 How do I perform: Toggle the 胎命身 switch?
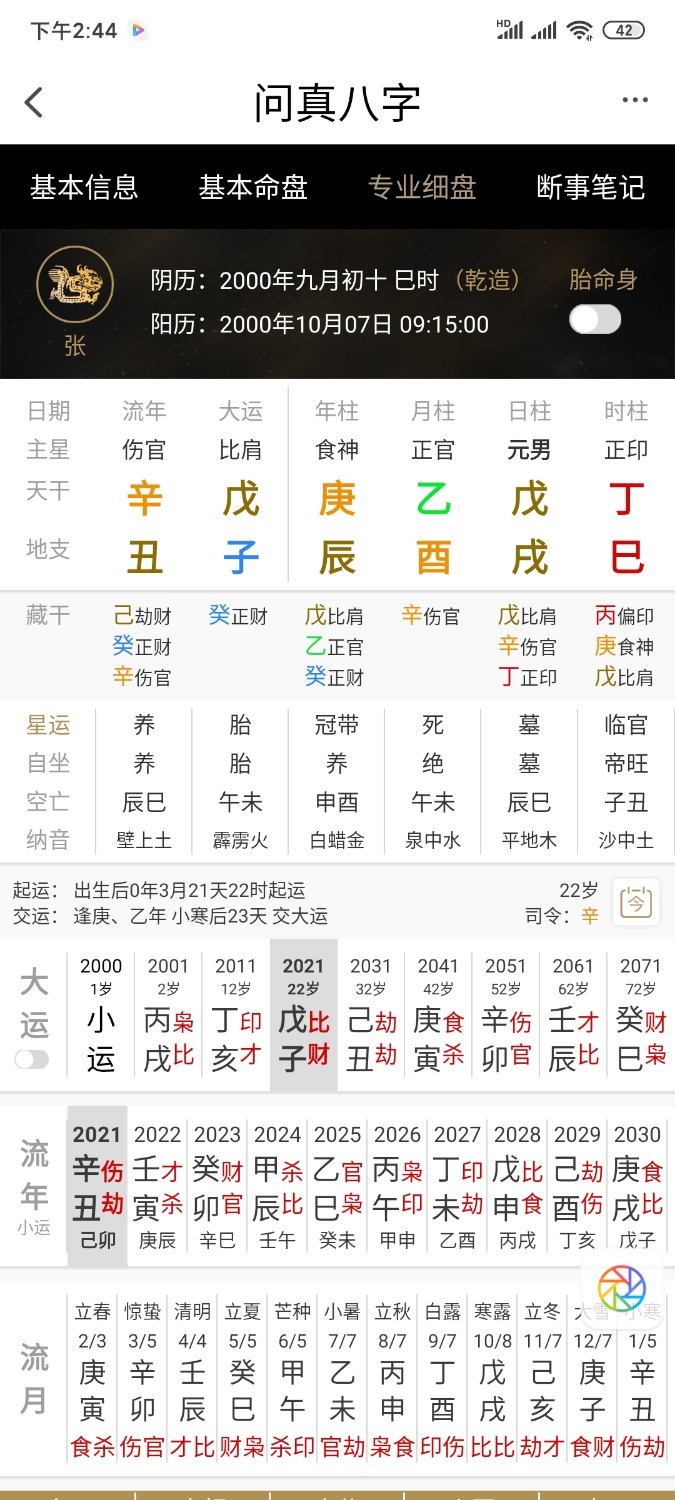595,319
